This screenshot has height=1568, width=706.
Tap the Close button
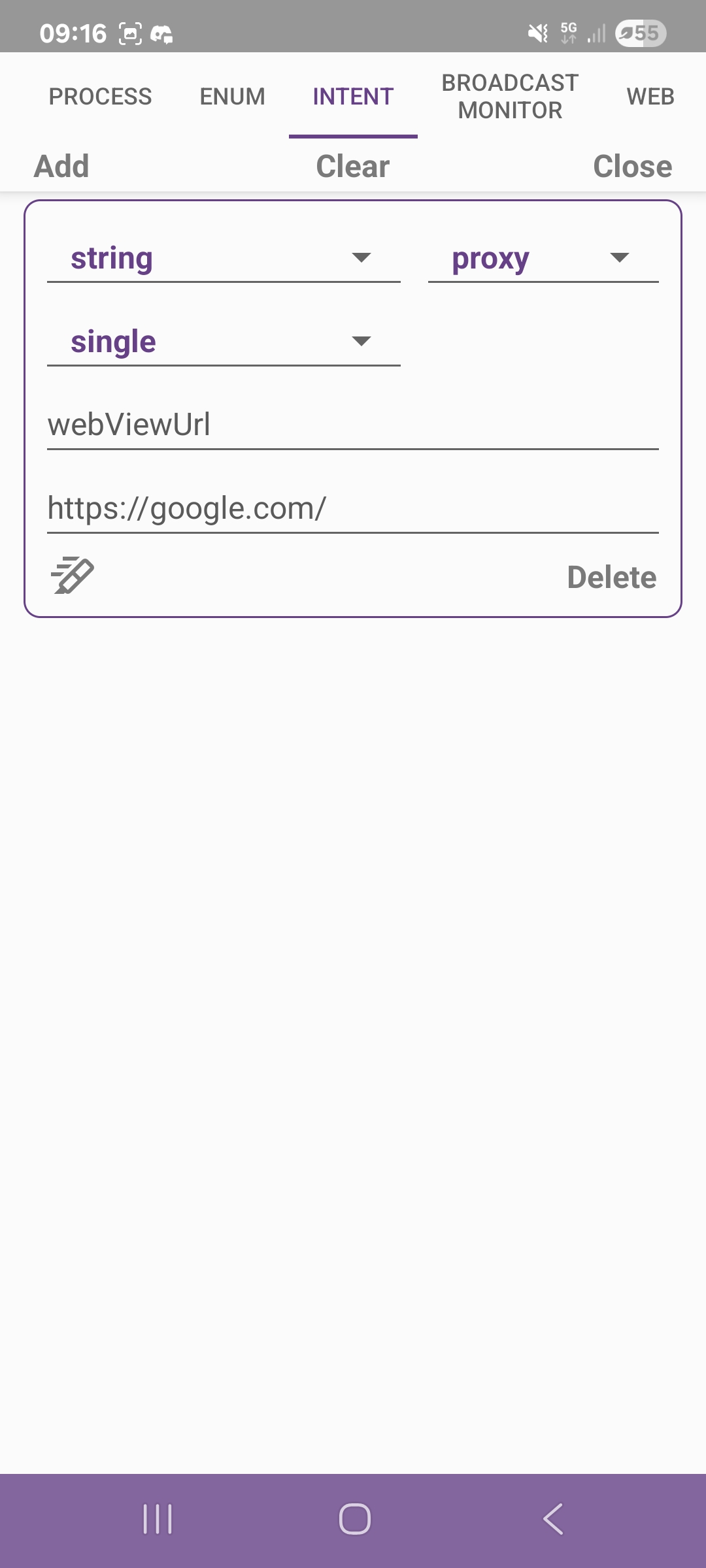coord(632,166)
